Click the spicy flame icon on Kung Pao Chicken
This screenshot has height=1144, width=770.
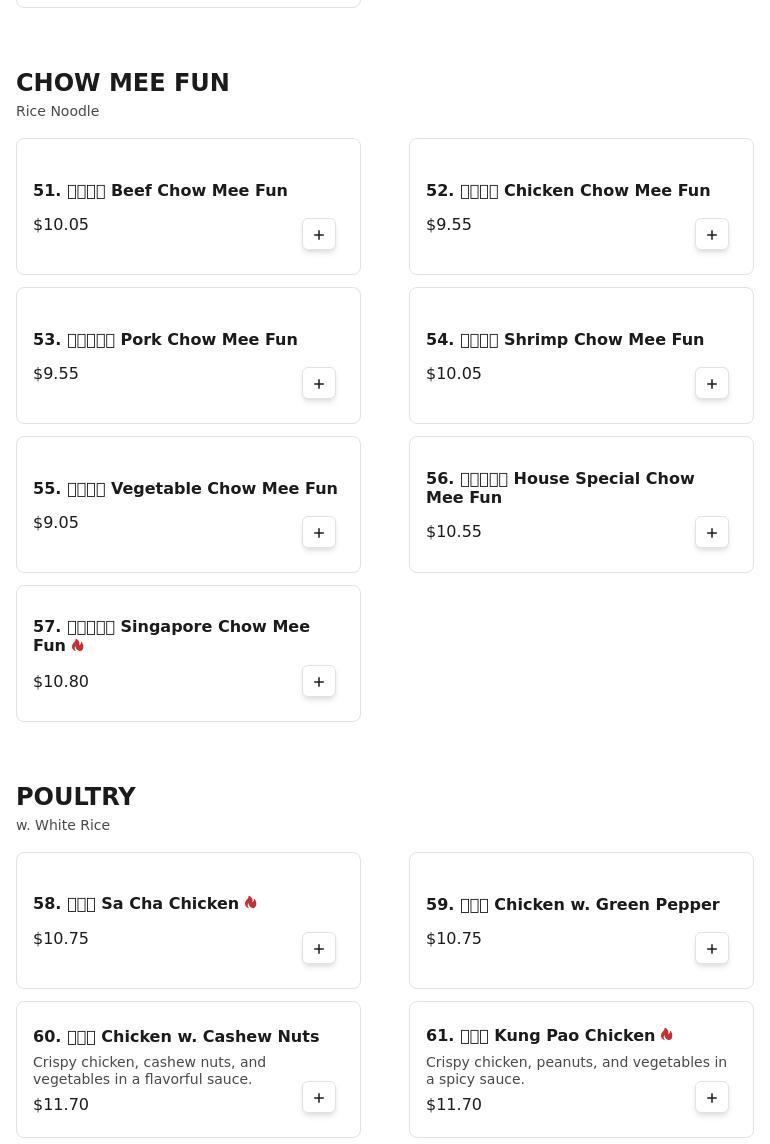[666, 1034]
